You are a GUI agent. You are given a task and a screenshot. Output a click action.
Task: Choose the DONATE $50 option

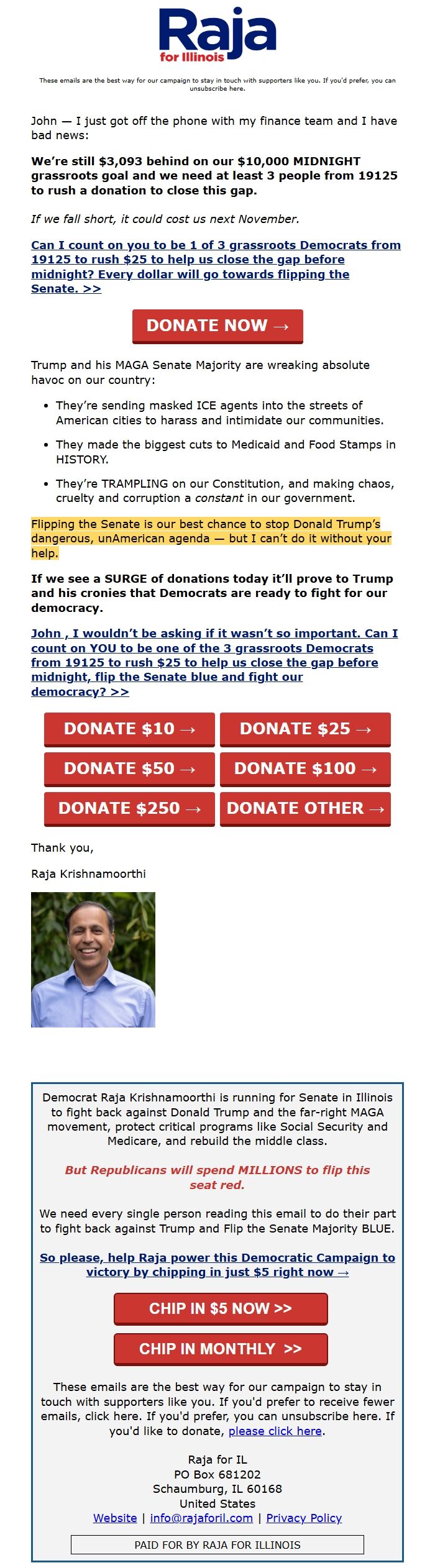tap(129, 768)
